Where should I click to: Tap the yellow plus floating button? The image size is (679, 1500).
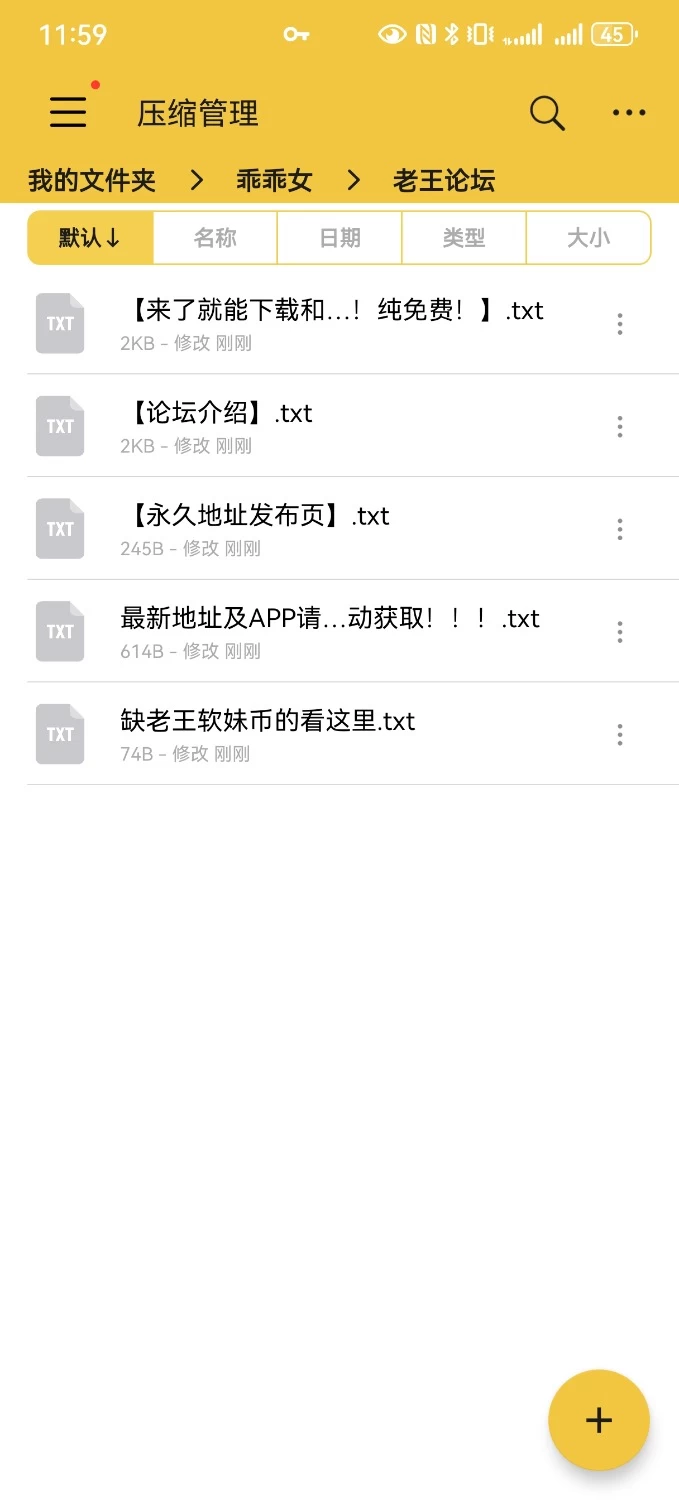pyautogui.click(x=599, y=1420)
